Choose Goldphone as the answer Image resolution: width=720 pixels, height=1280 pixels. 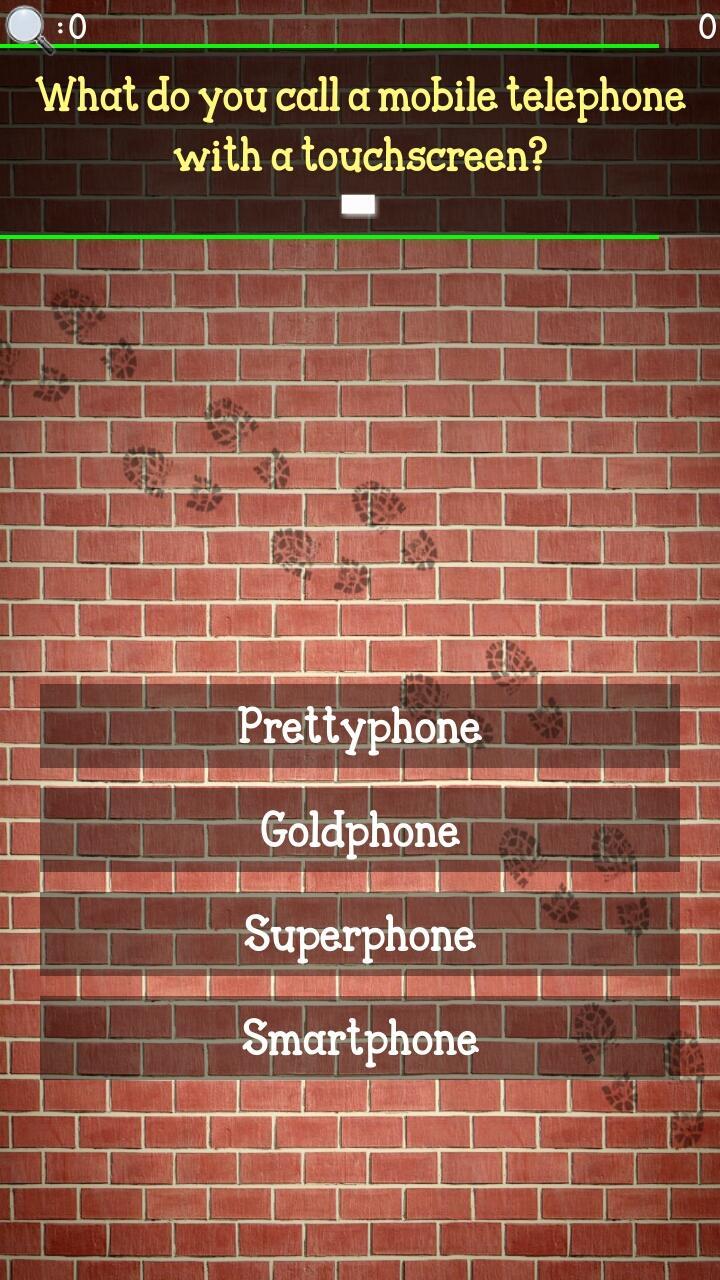360,830
